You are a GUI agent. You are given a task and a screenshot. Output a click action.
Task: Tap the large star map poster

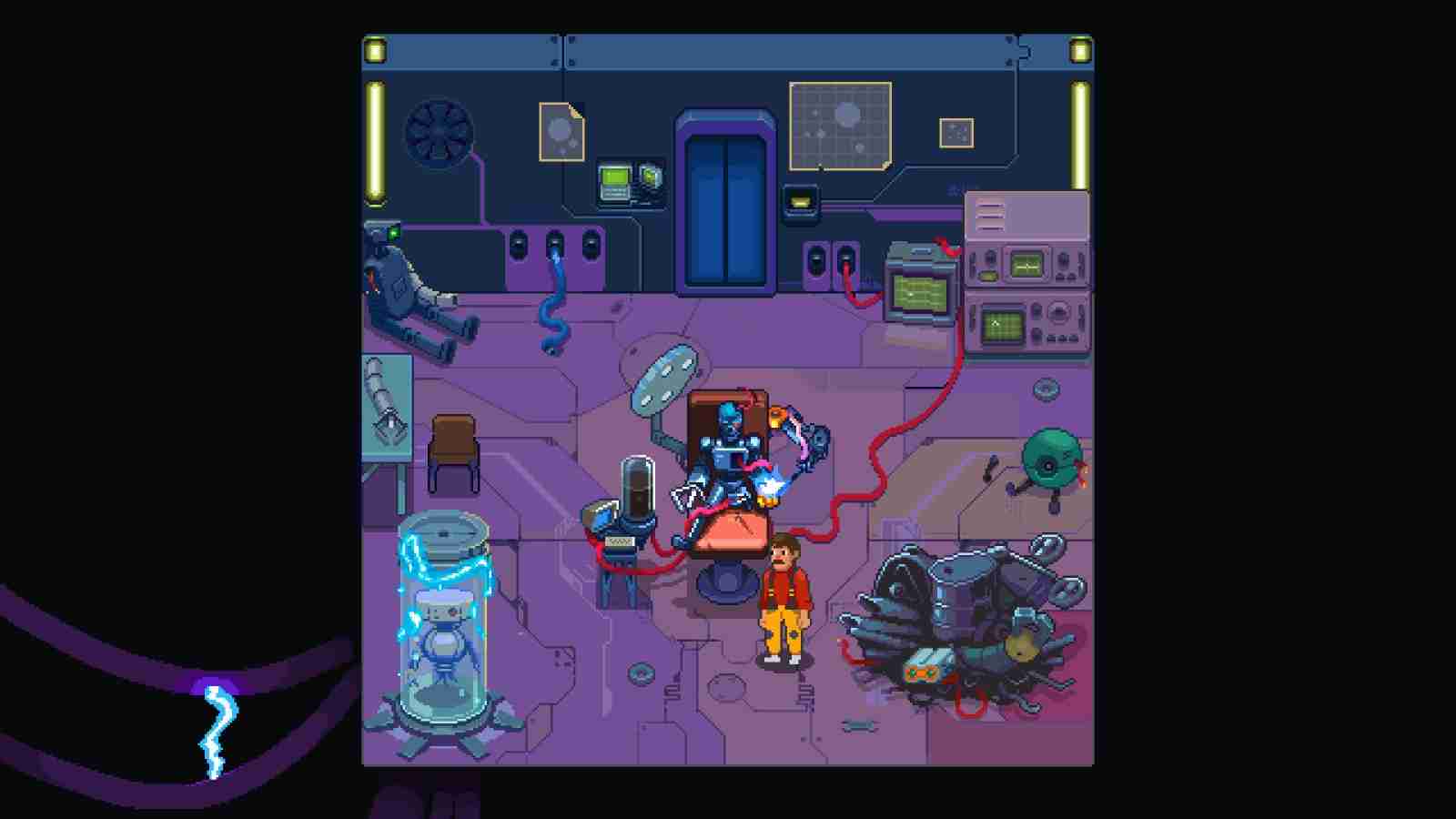(x=839, y=126)
